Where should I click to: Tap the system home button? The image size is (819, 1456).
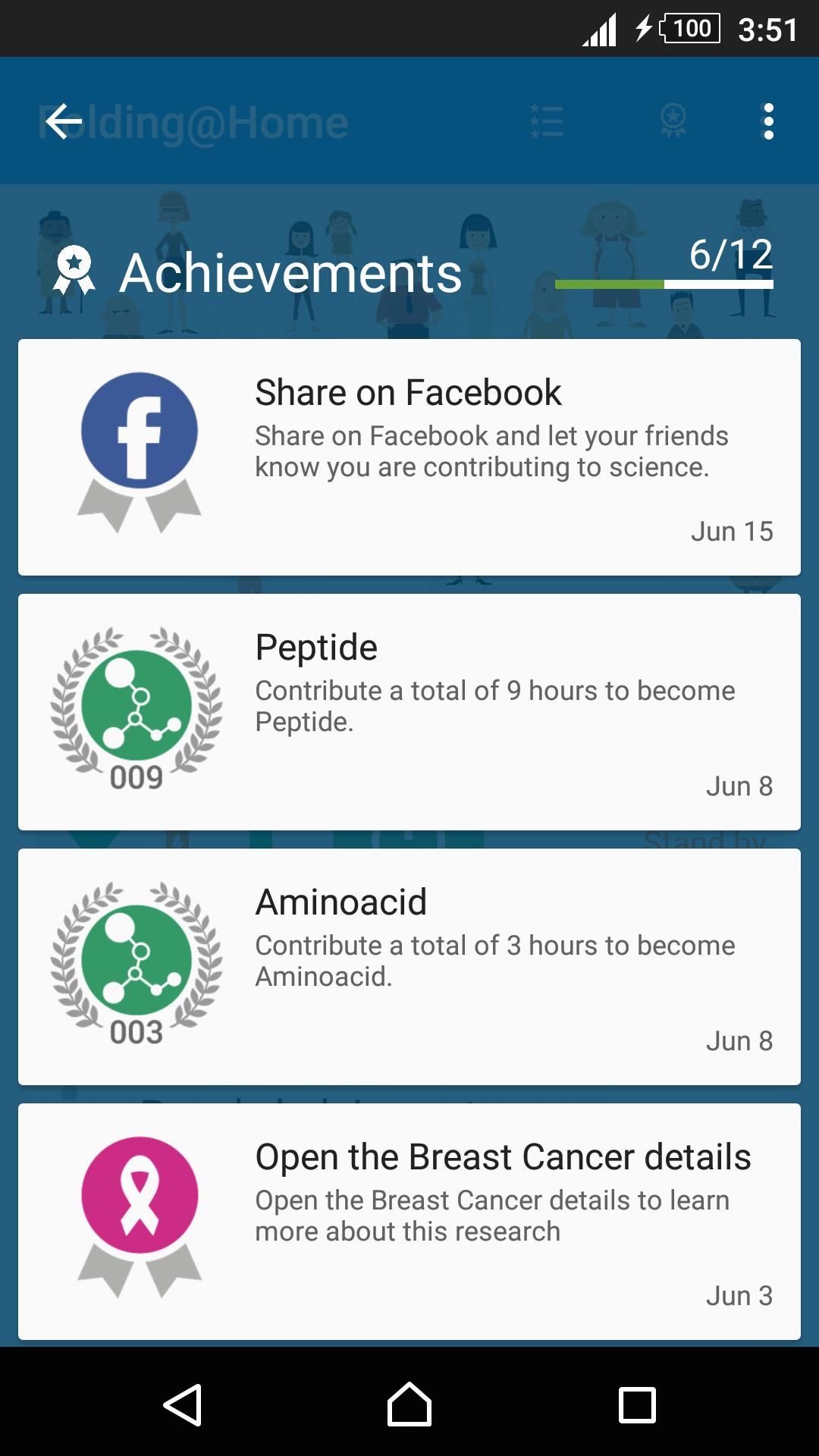(x=409, y=1404)
